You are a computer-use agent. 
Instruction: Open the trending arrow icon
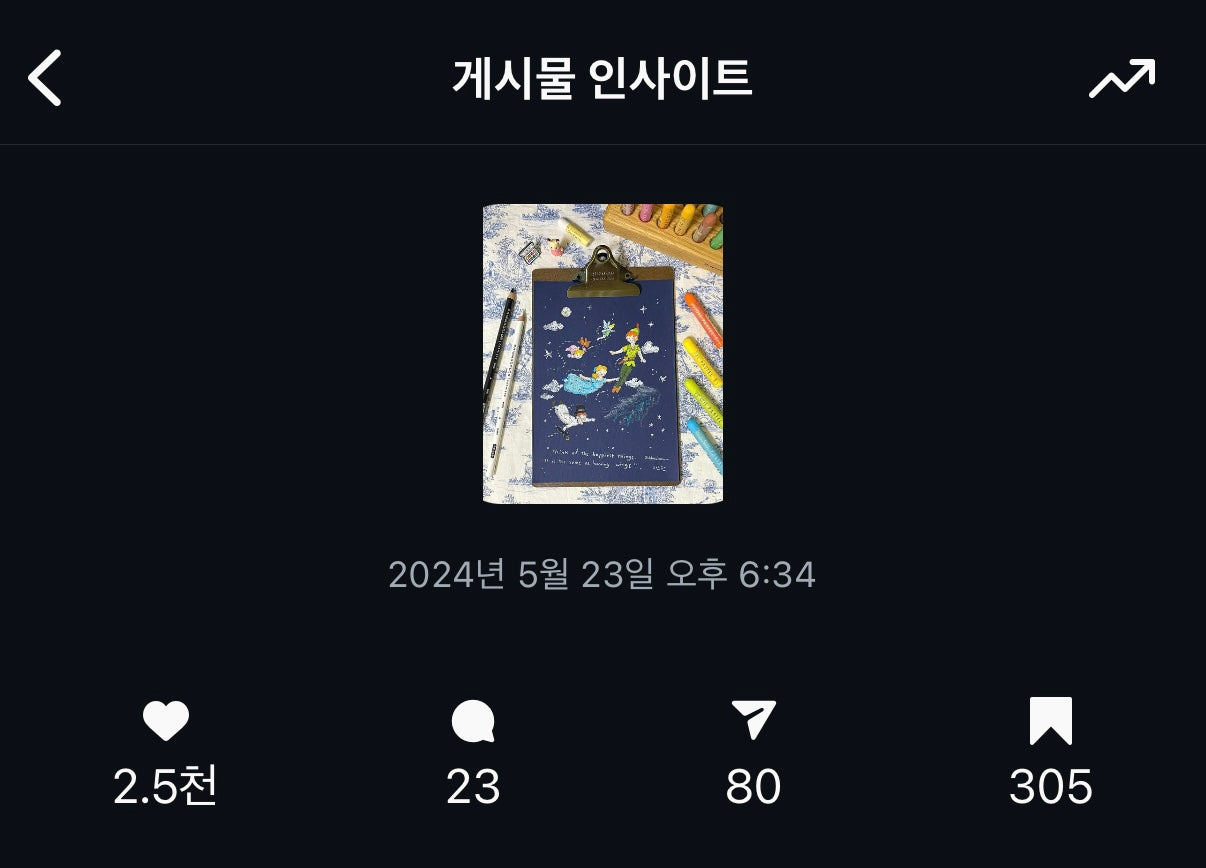click(1121, 79)
